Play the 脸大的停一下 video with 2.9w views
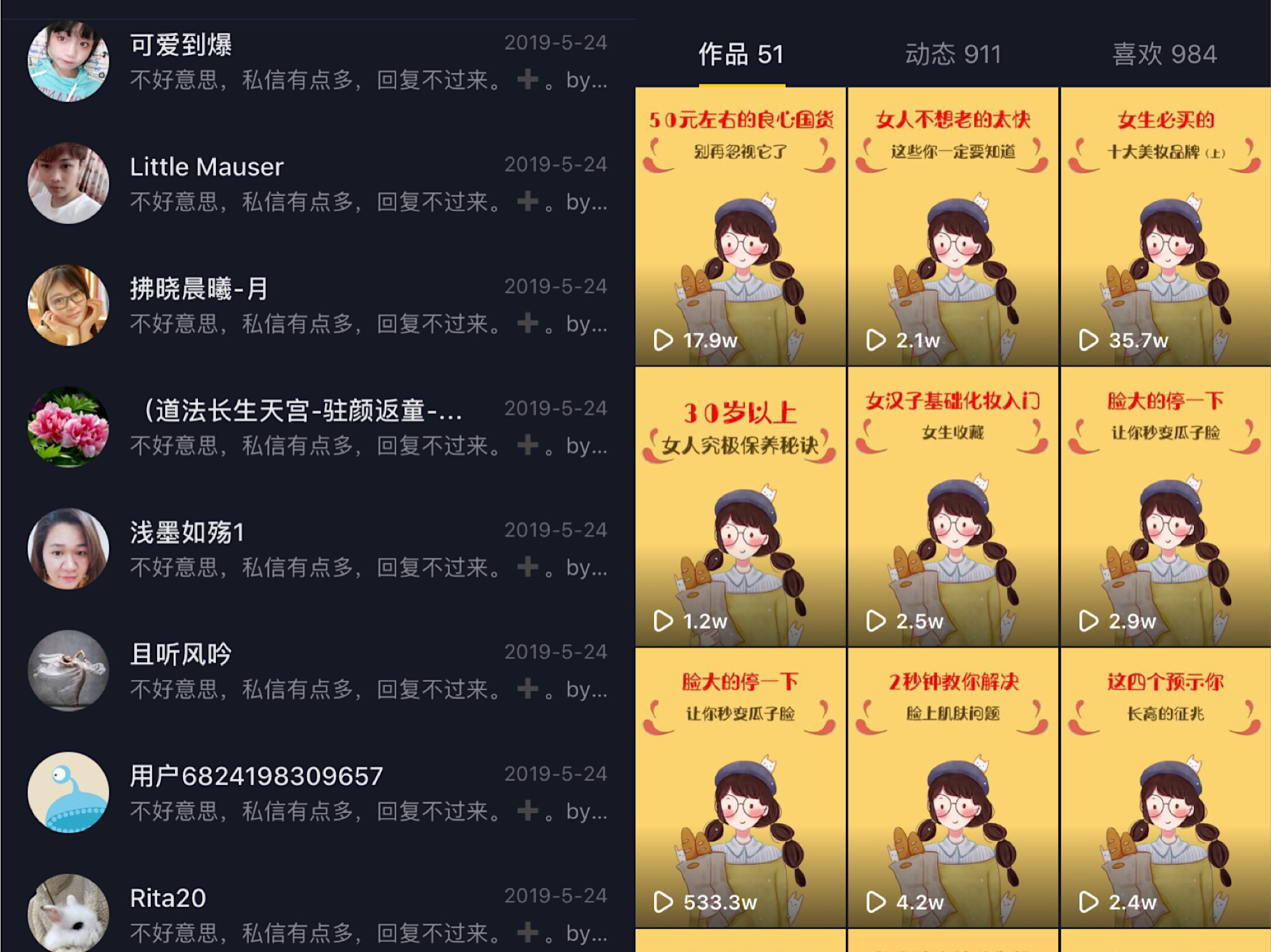Screen dimensions: 1271x952 [1165, 507]
